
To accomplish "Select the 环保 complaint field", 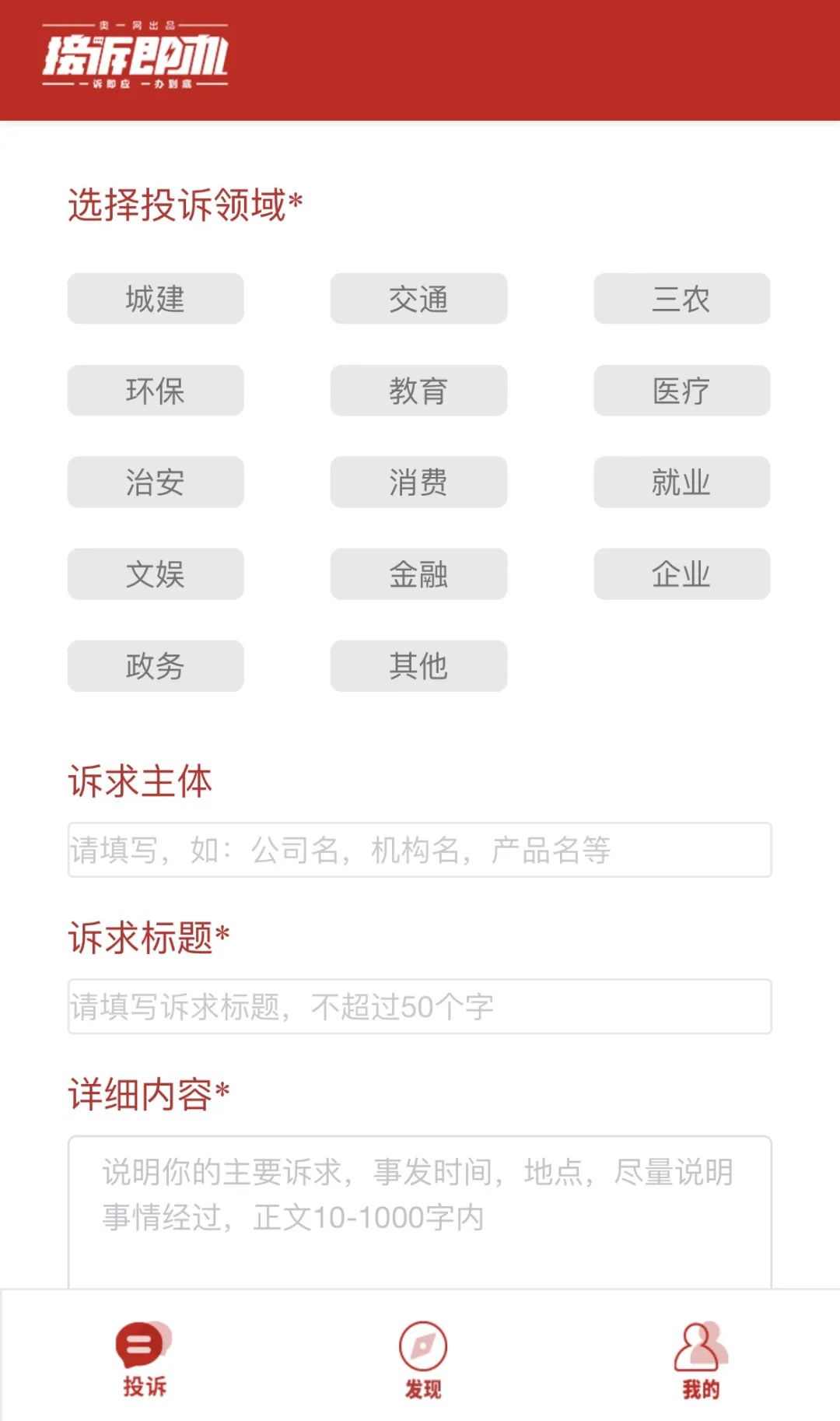I will 156,391.
